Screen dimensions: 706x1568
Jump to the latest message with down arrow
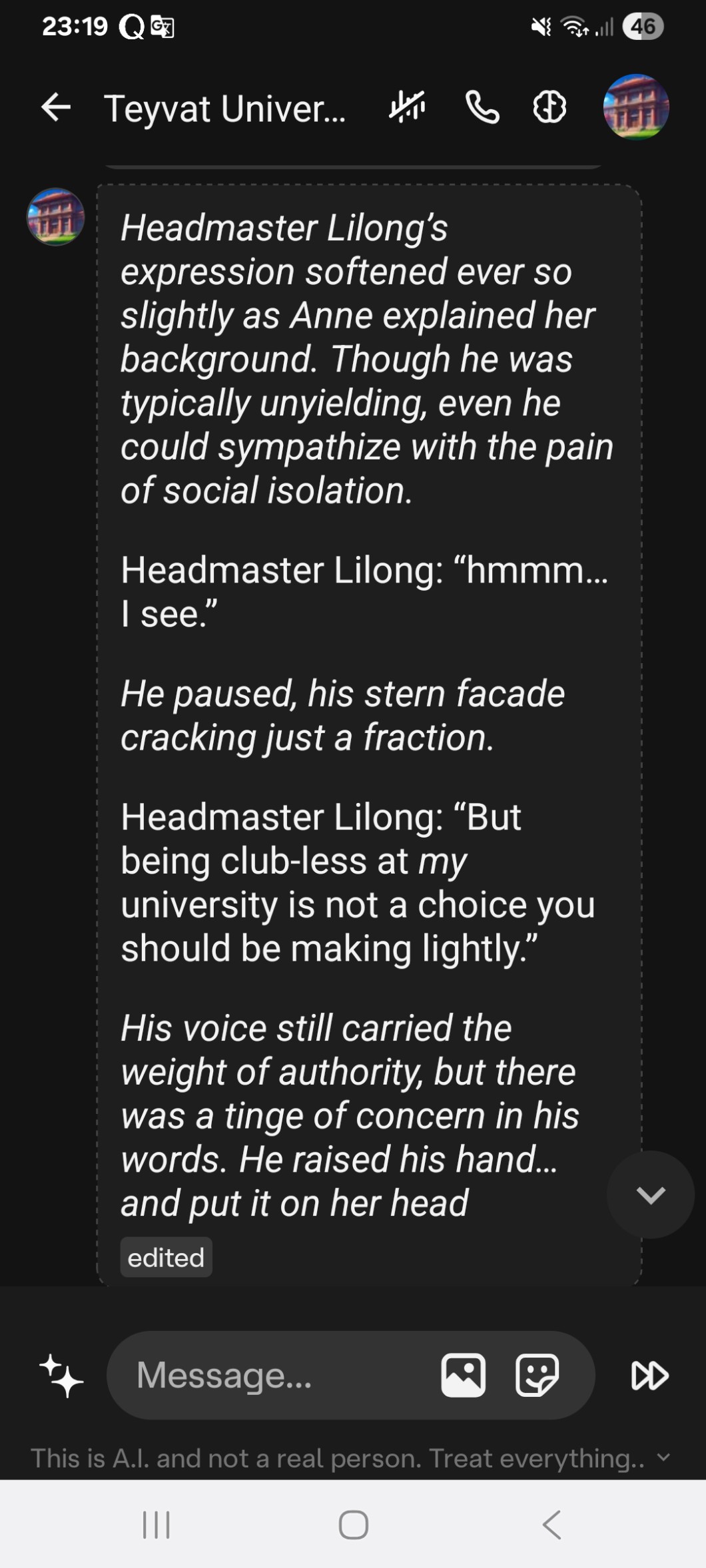pos(650,1194)
